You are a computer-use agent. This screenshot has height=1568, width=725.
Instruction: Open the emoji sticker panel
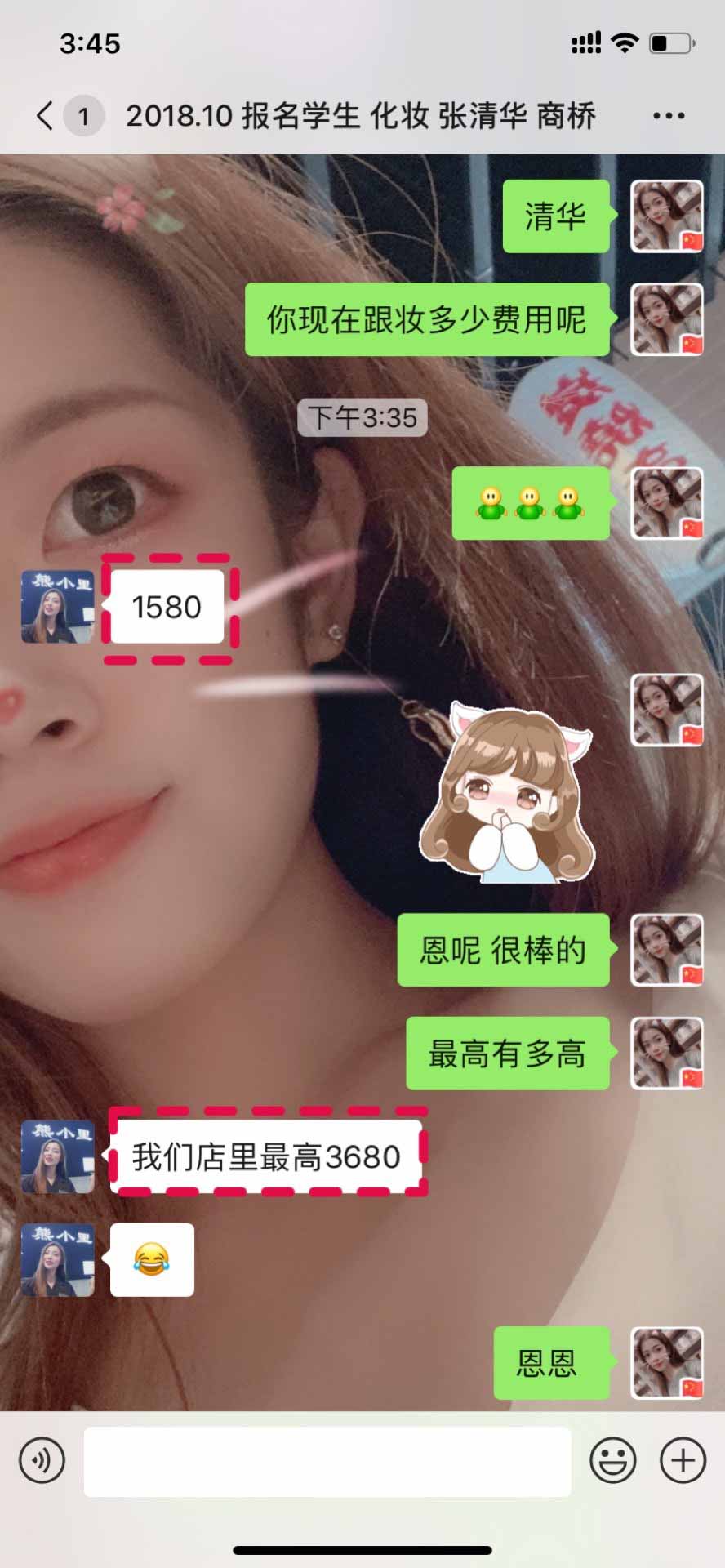pyautogui.click(x=612, y=1459)
